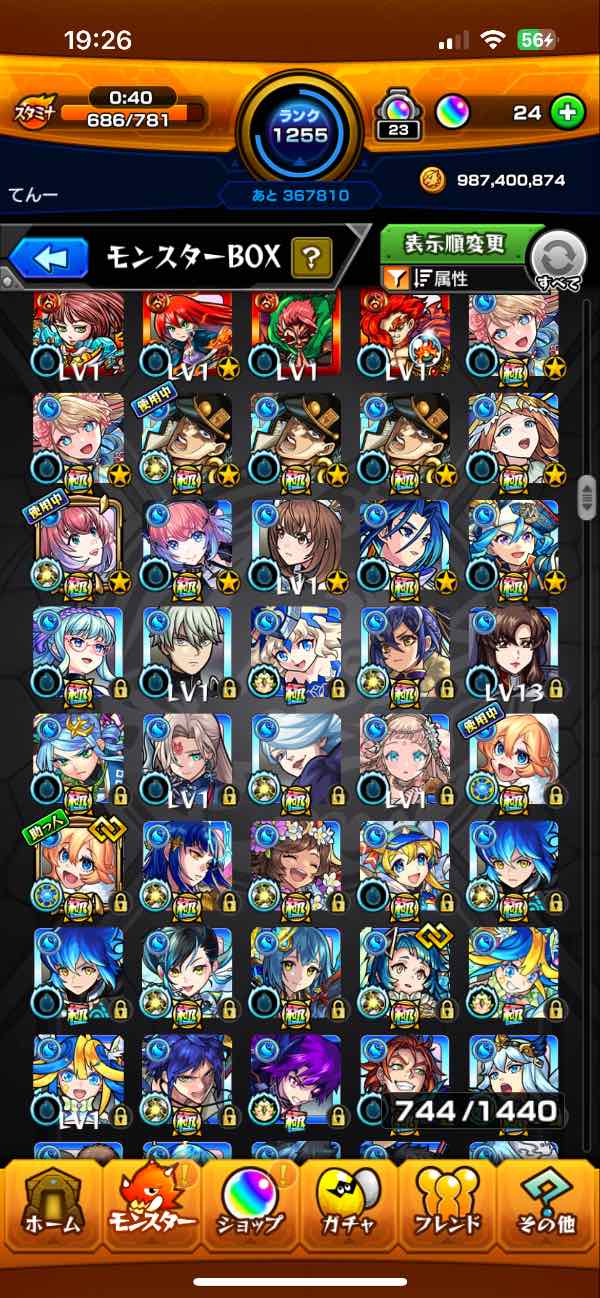
Task: Open the rank 1255 badge
Action: coord(300,123)
